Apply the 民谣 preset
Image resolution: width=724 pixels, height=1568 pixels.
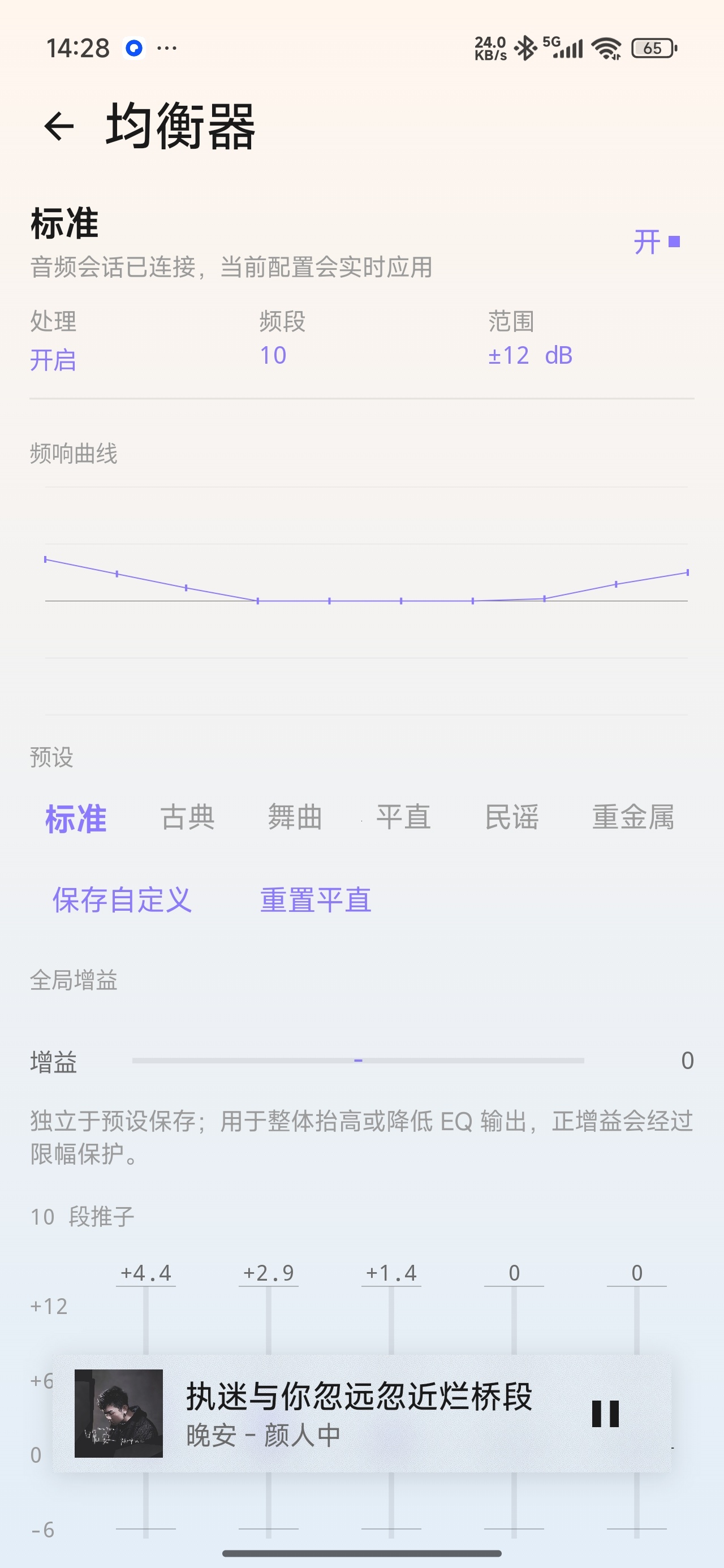(511, 817)
